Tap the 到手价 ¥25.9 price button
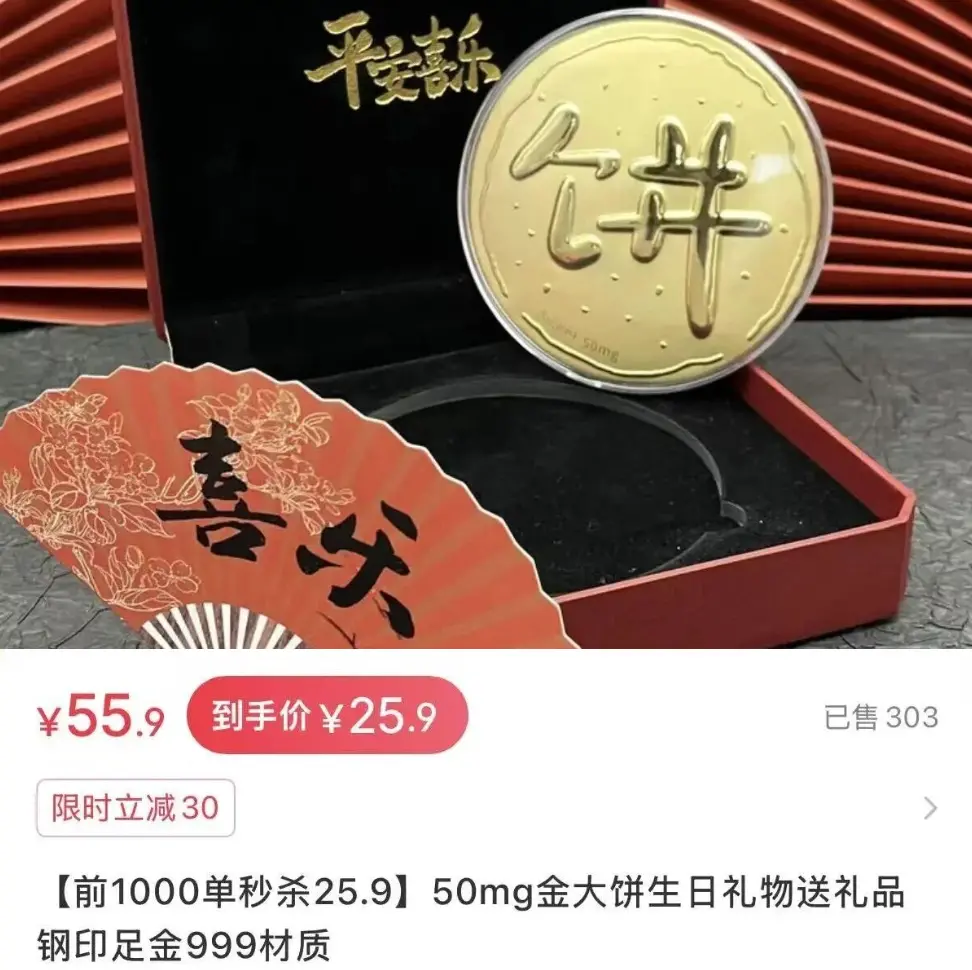The width and height of the screenshot is (972, 970). pyautogui.click(x=327, y=716)
